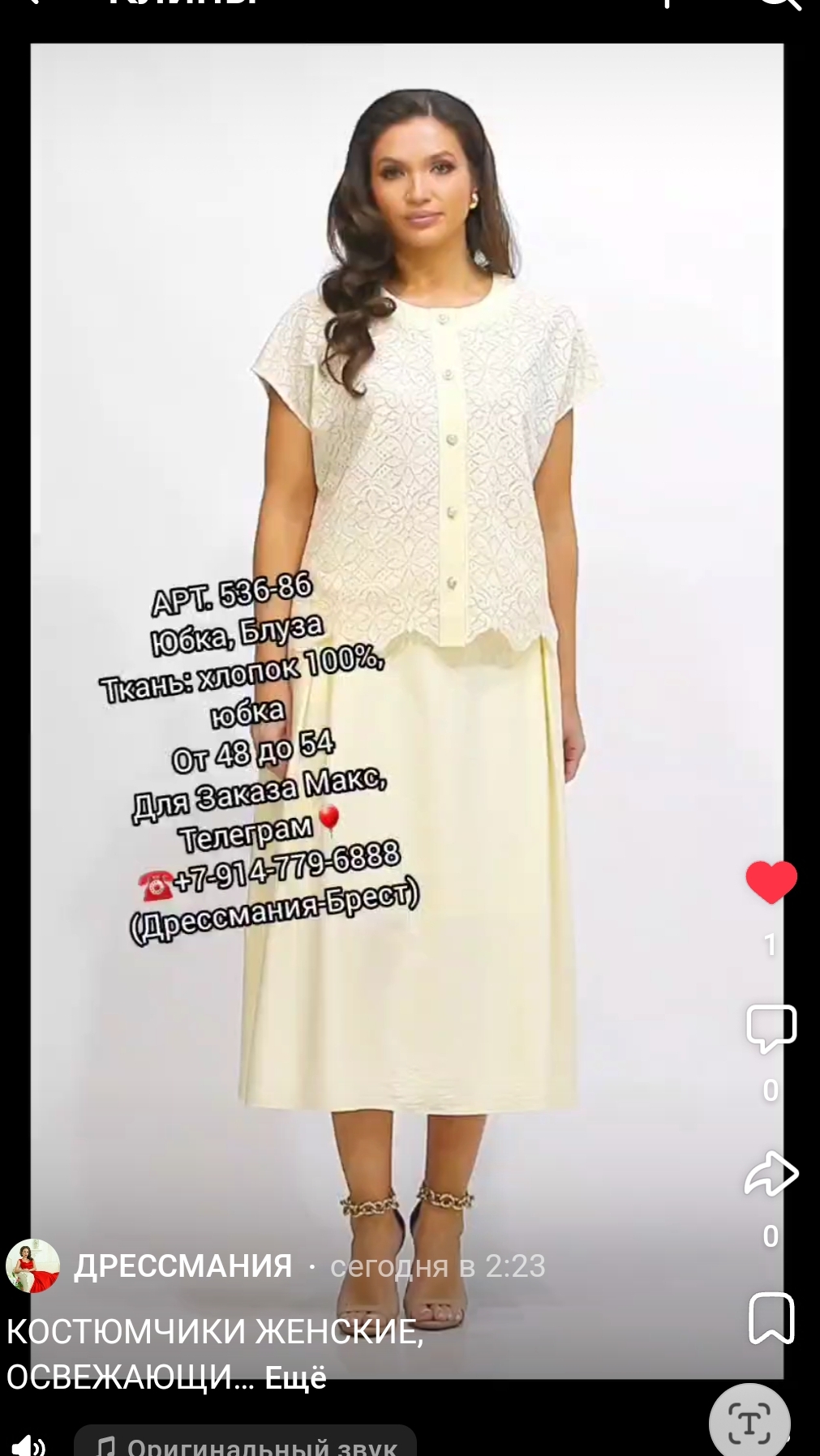The width and height of the screenshot is (820, 1456).
Task: Share this clip via the arrow icon
Action: [x=771, y=1174]
